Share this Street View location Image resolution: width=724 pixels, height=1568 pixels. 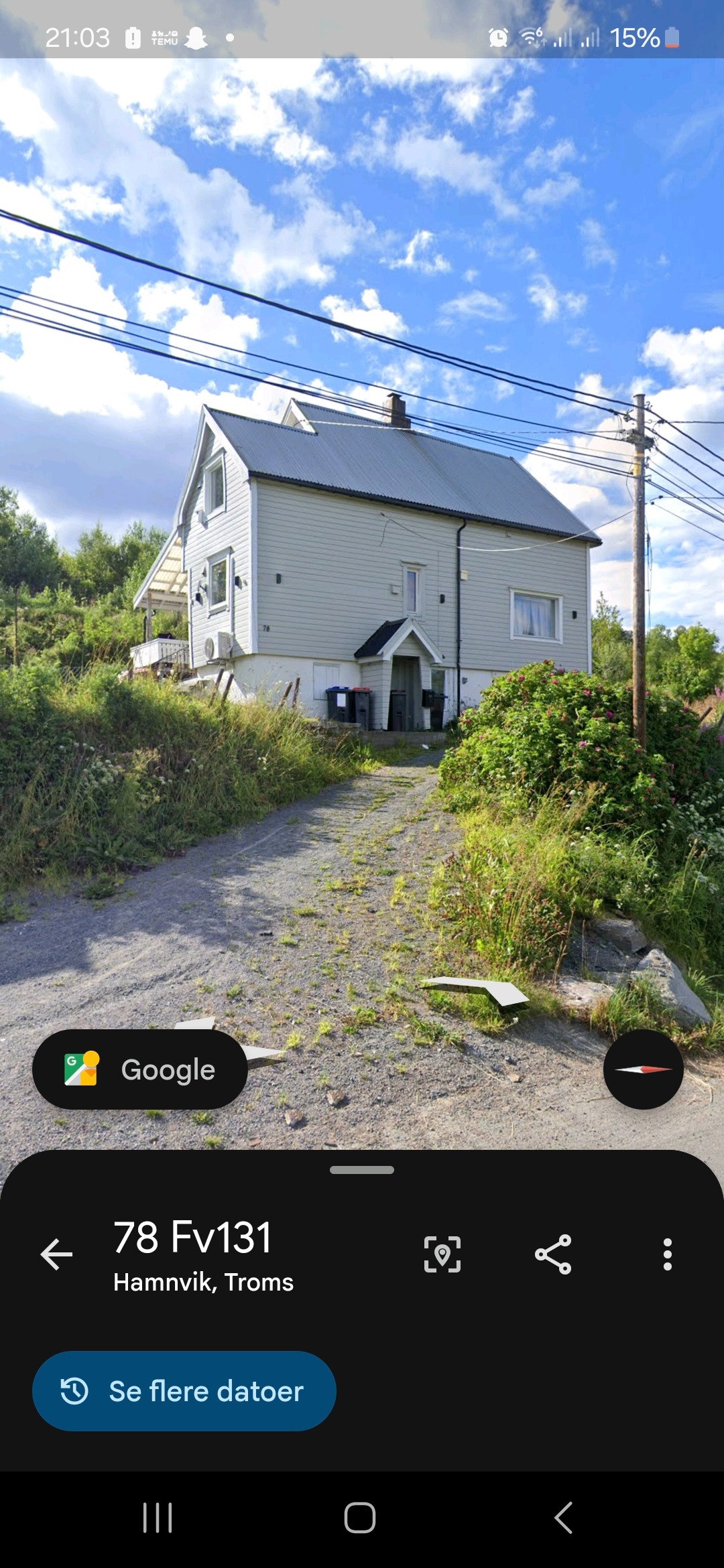[553, 1254]
